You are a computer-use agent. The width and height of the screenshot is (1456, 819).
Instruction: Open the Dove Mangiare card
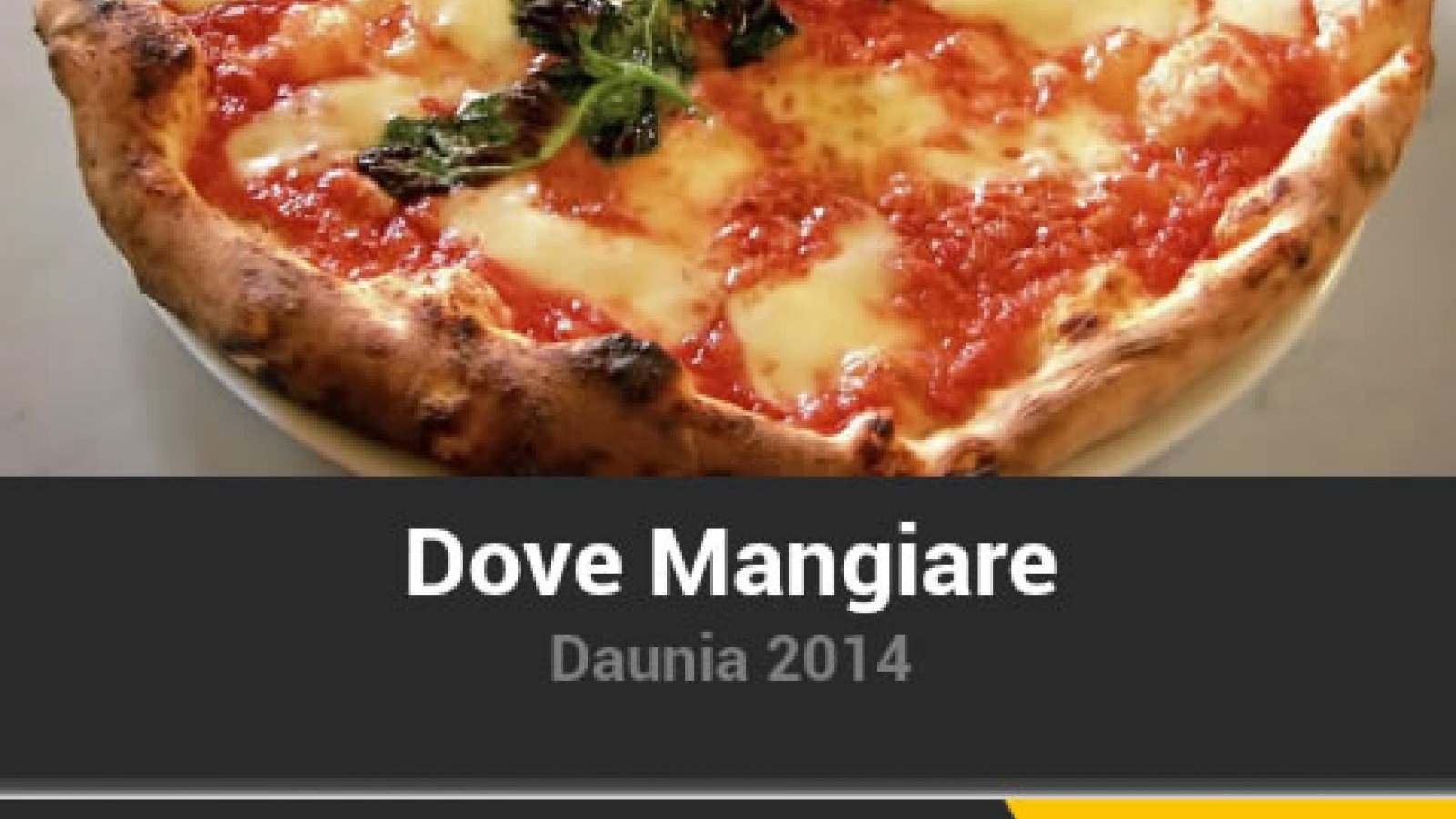point(728,564)
